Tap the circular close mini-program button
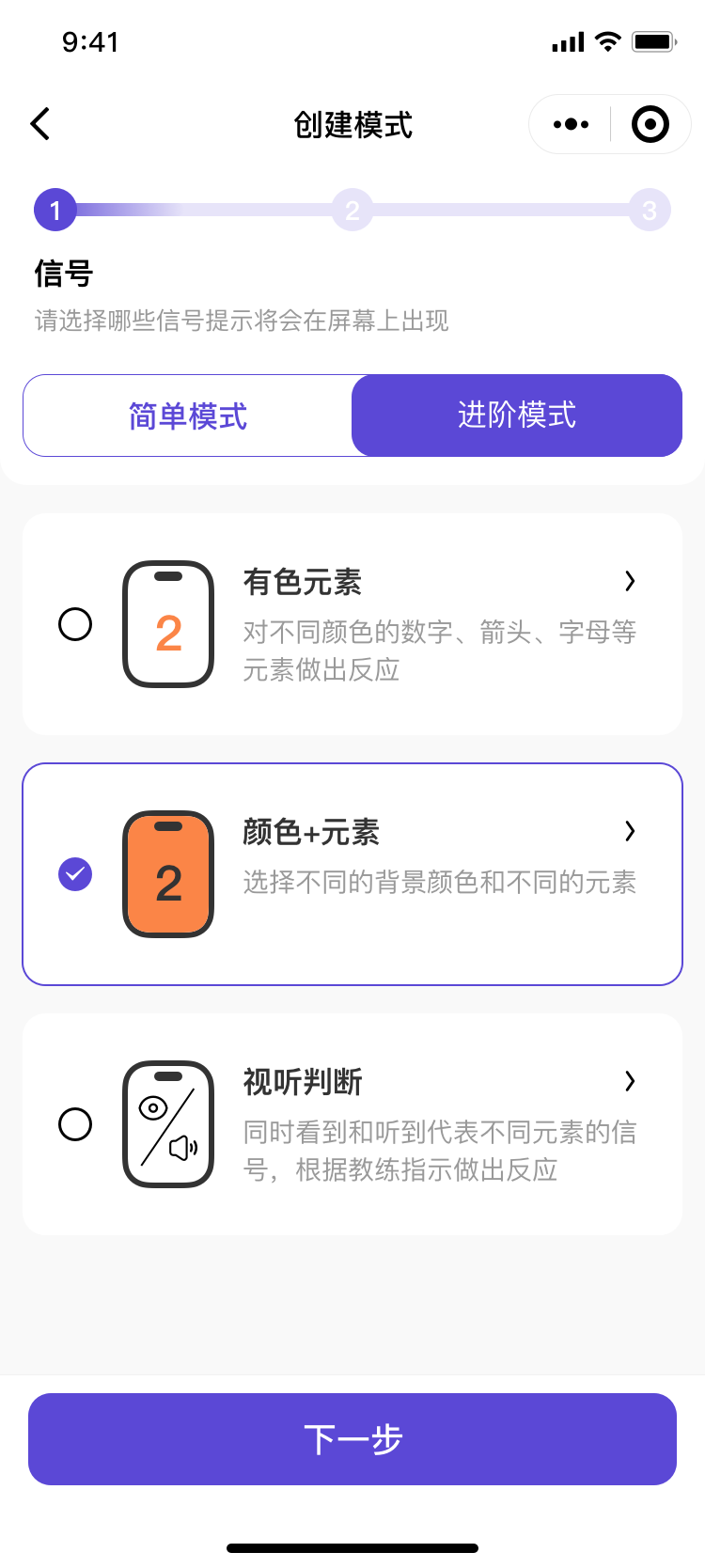The height and width of the screenshot is (1568, 705). click(x=650, y=124)
